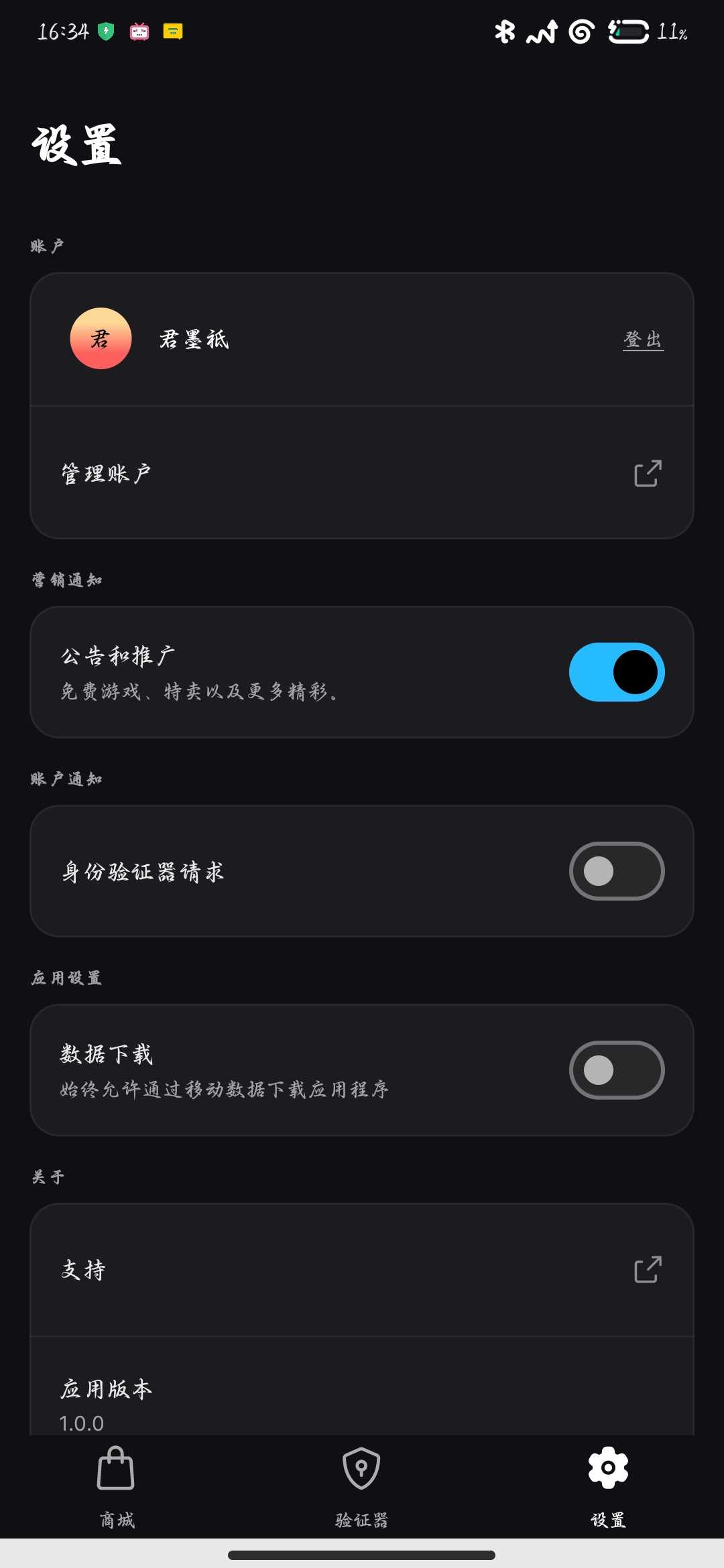This screenshot has height=1568, width=724.
Task: Open the 管理账户 row
Action: 362,473
